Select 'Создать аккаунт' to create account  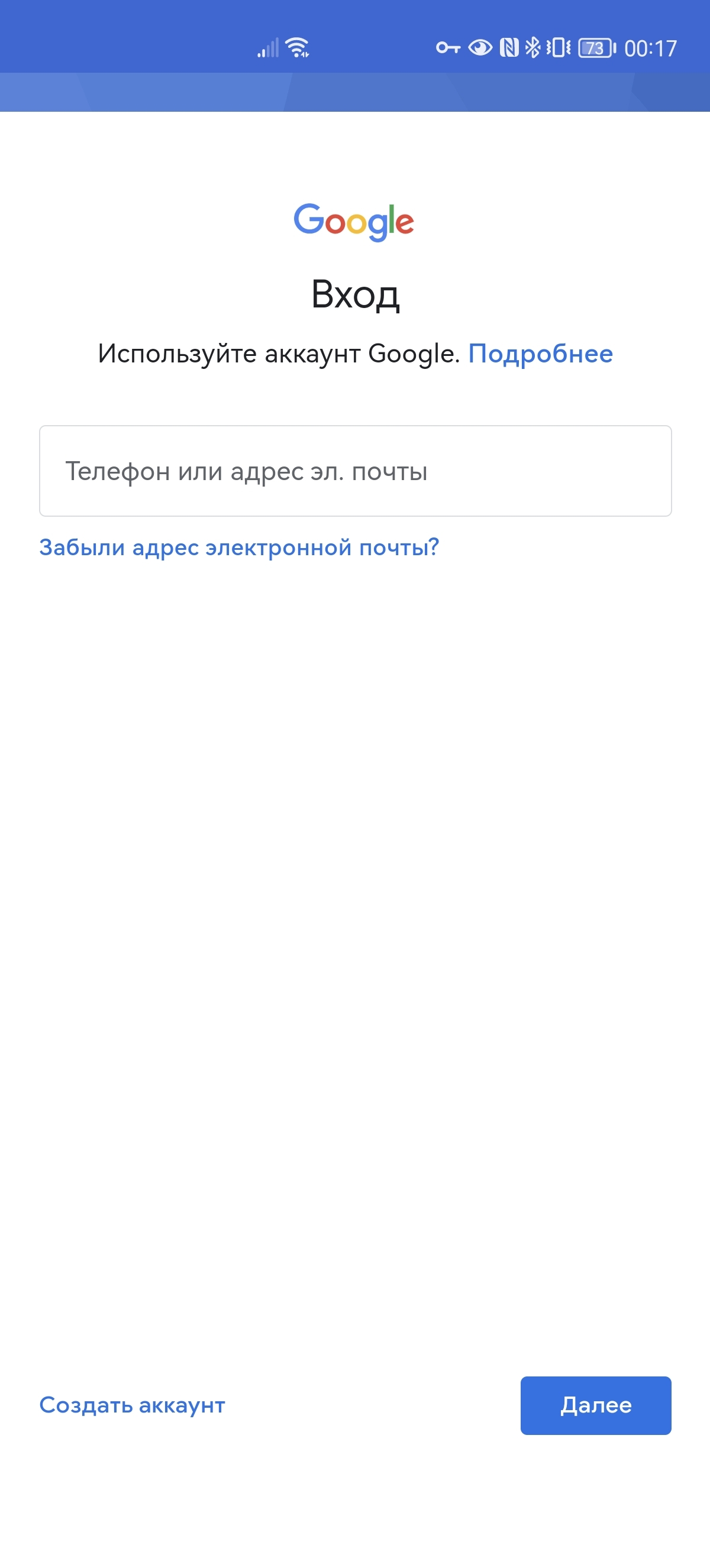(132, 1405)
